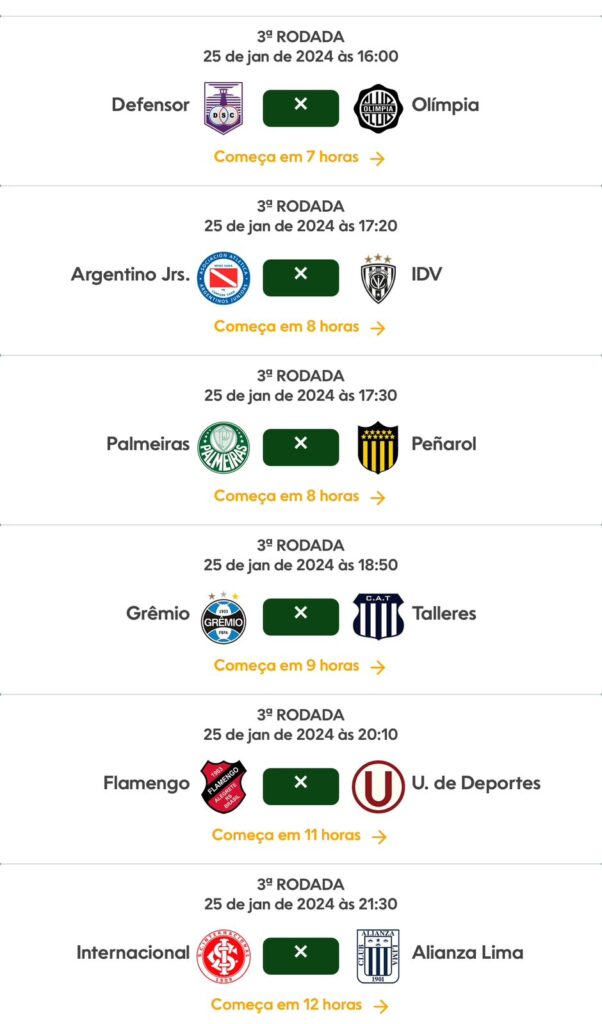
Task: Tap the Palmeiras vs Peñarol score box
Action: point(301,447)
